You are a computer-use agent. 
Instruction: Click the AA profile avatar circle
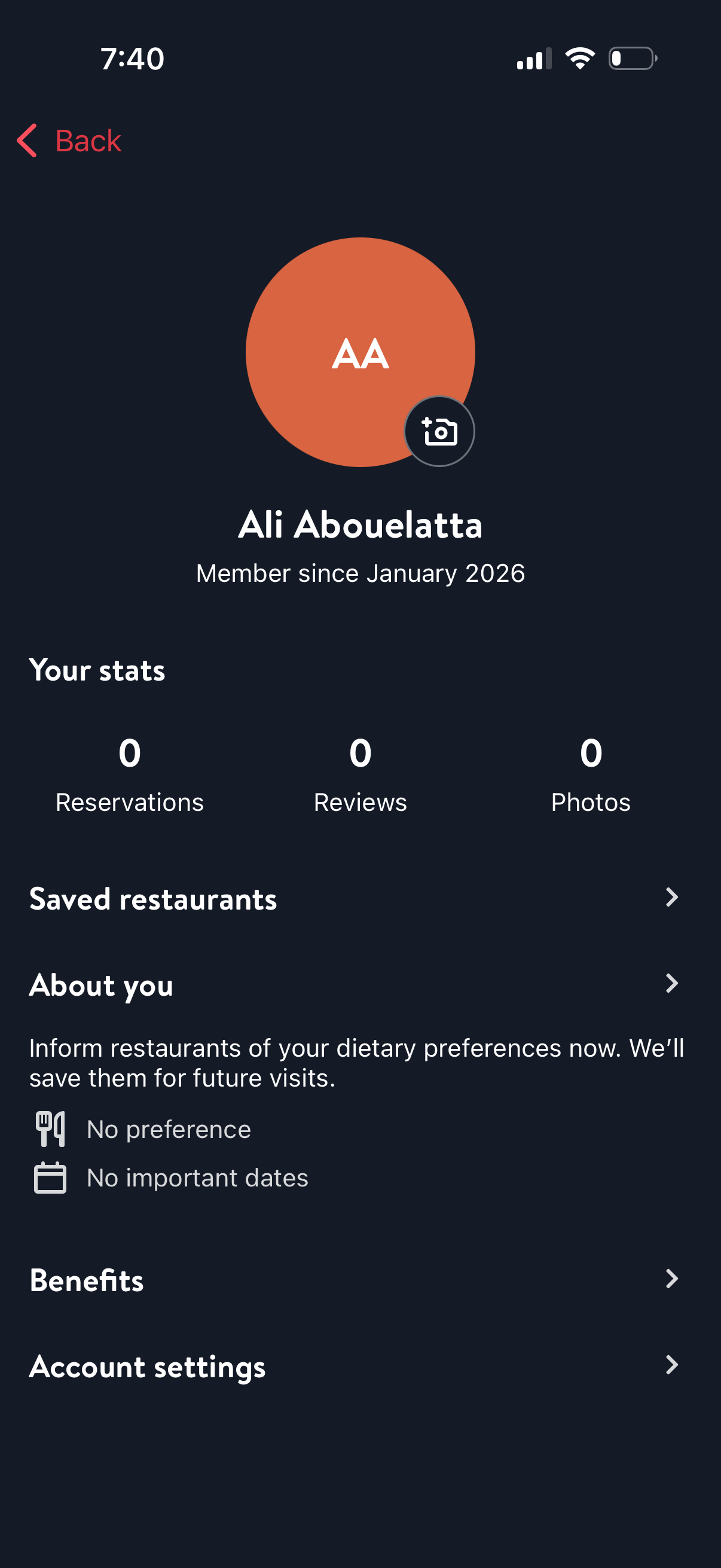[x=360, y=352]
